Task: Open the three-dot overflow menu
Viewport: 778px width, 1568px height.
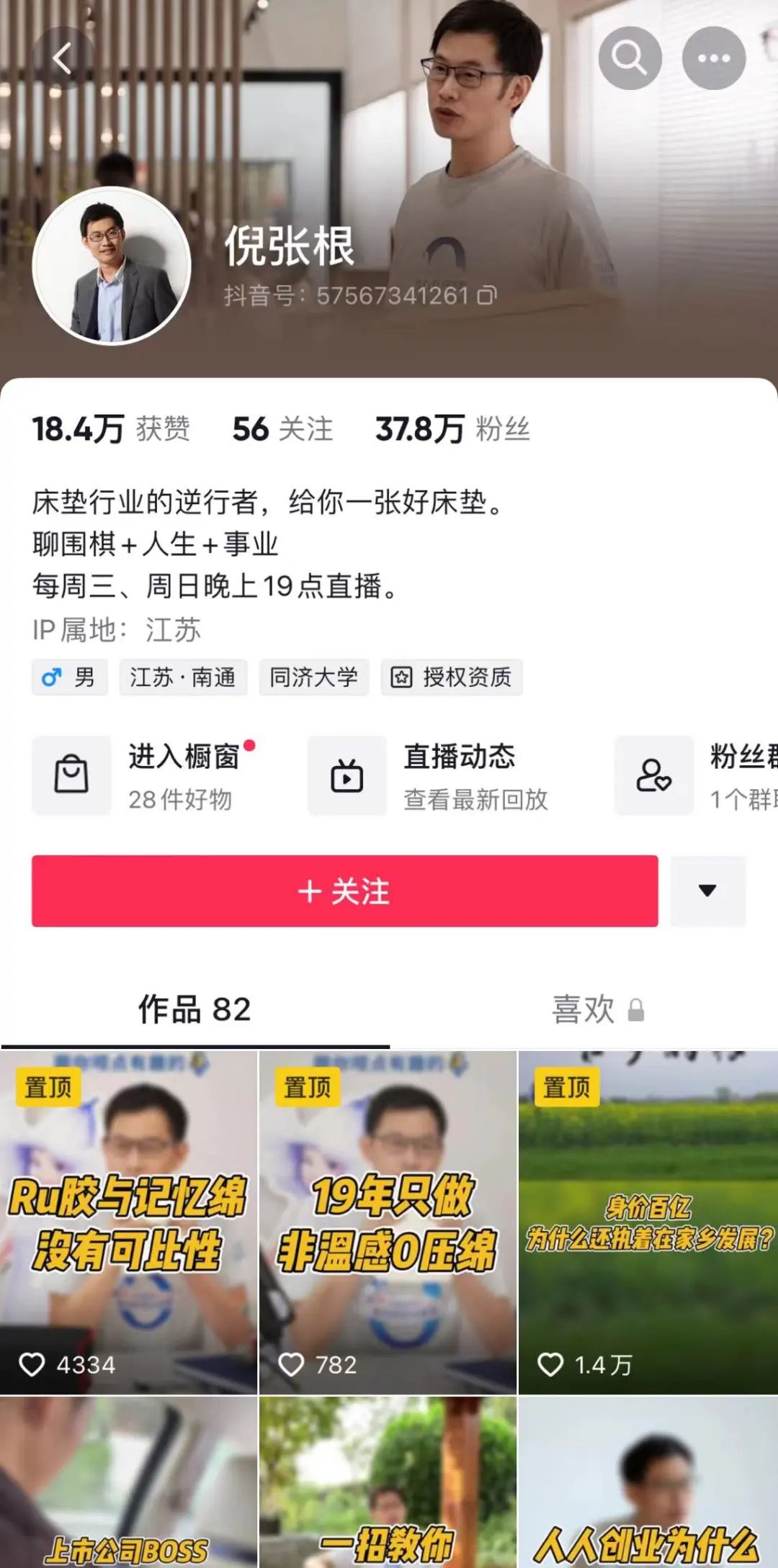Action: click(713, 58)
